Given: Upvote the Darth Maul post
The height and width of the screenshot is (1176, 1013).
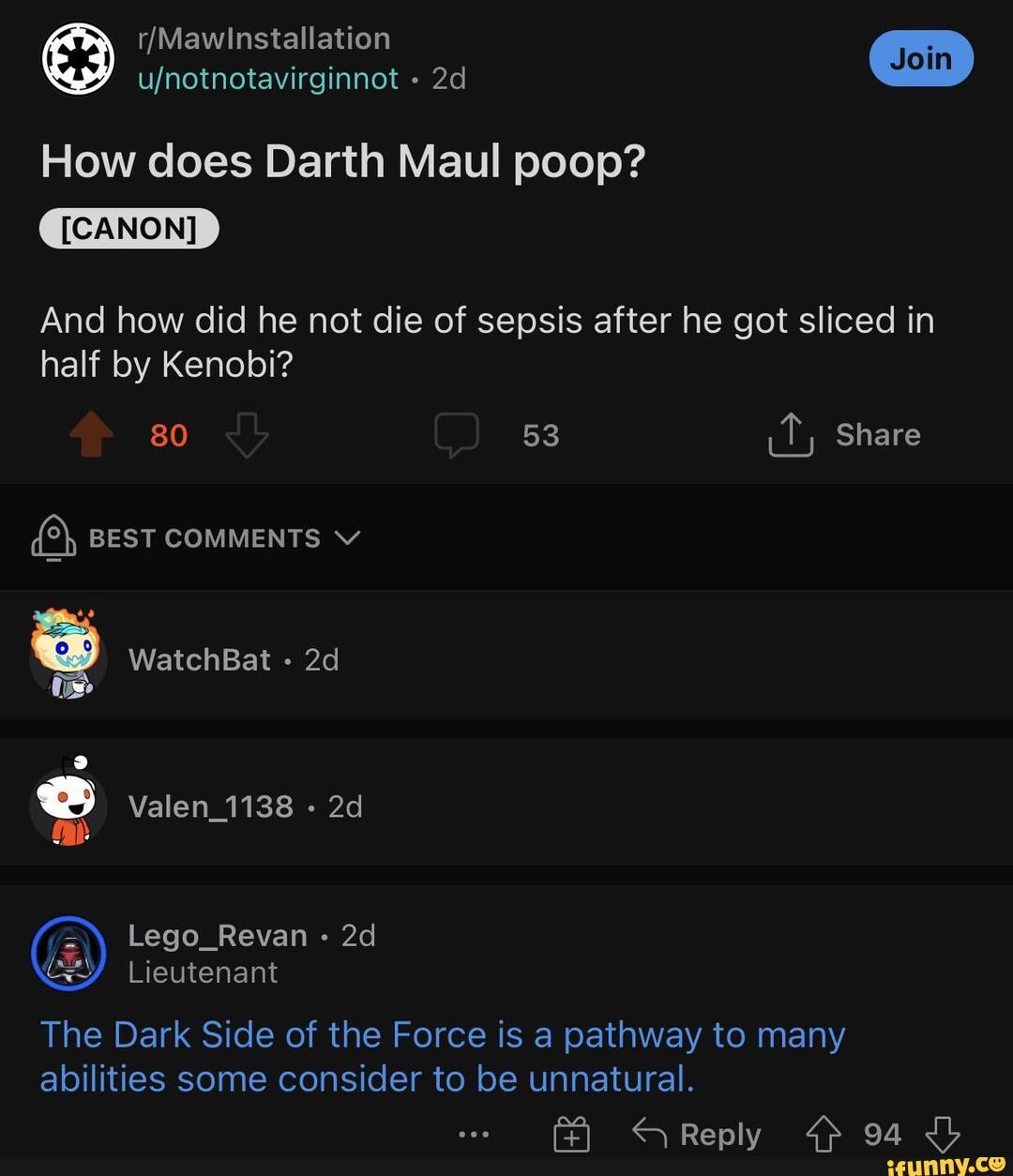Looking at the screenshot, I should pyautogui.click(x=90, y=433).
